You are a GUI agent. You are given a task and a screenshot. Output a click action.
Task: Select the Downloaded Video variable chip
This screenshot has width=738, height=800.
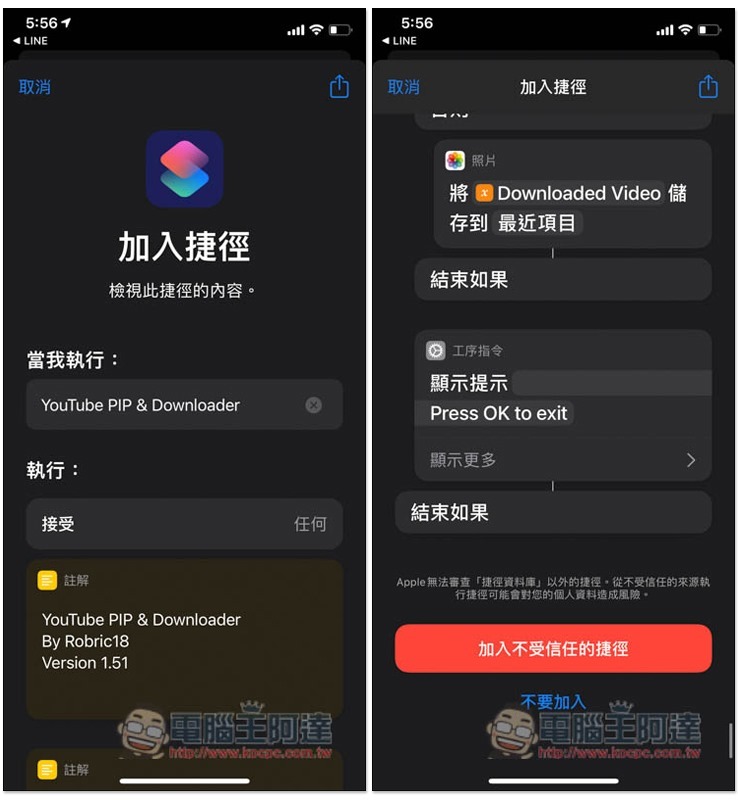coord(568,193)
